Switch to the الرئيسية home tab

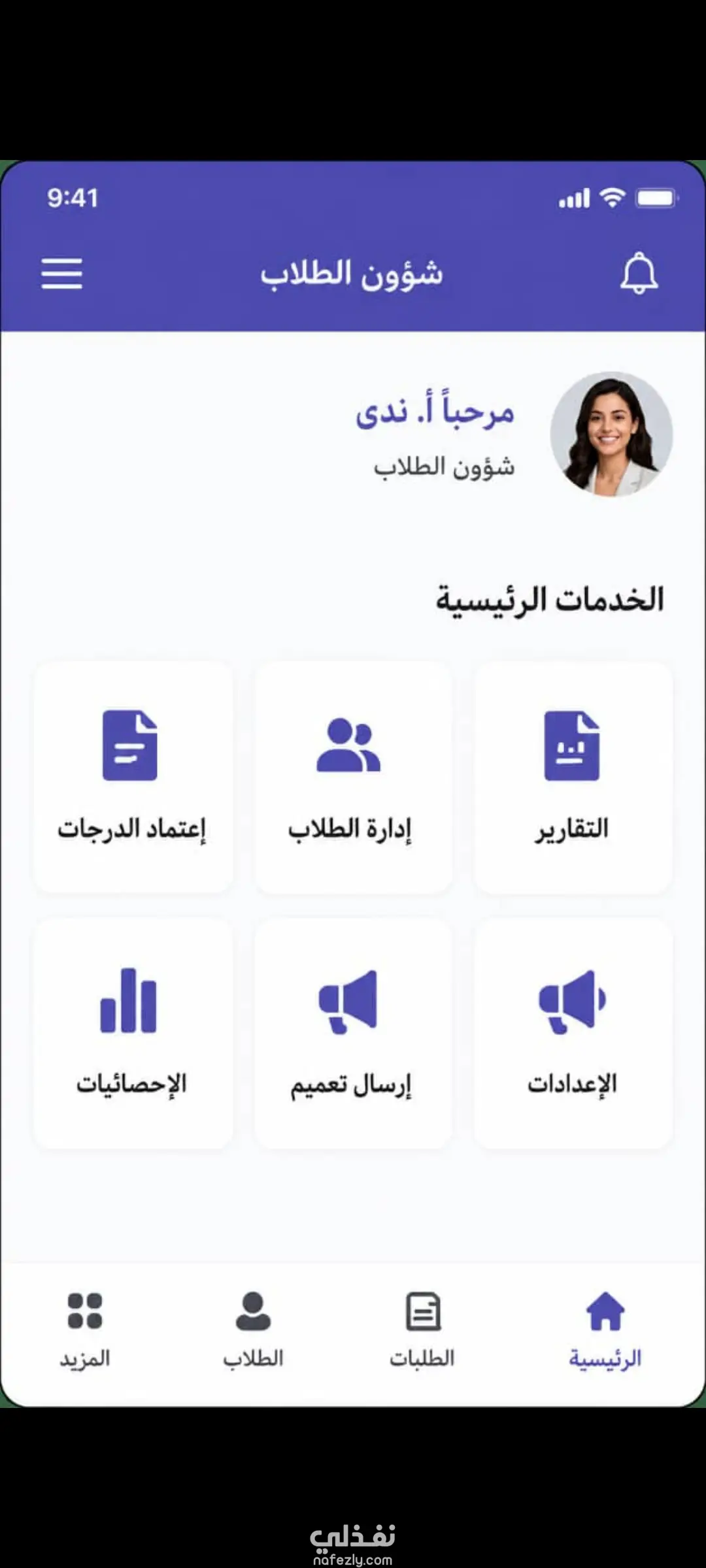(x=605, y=1330)
